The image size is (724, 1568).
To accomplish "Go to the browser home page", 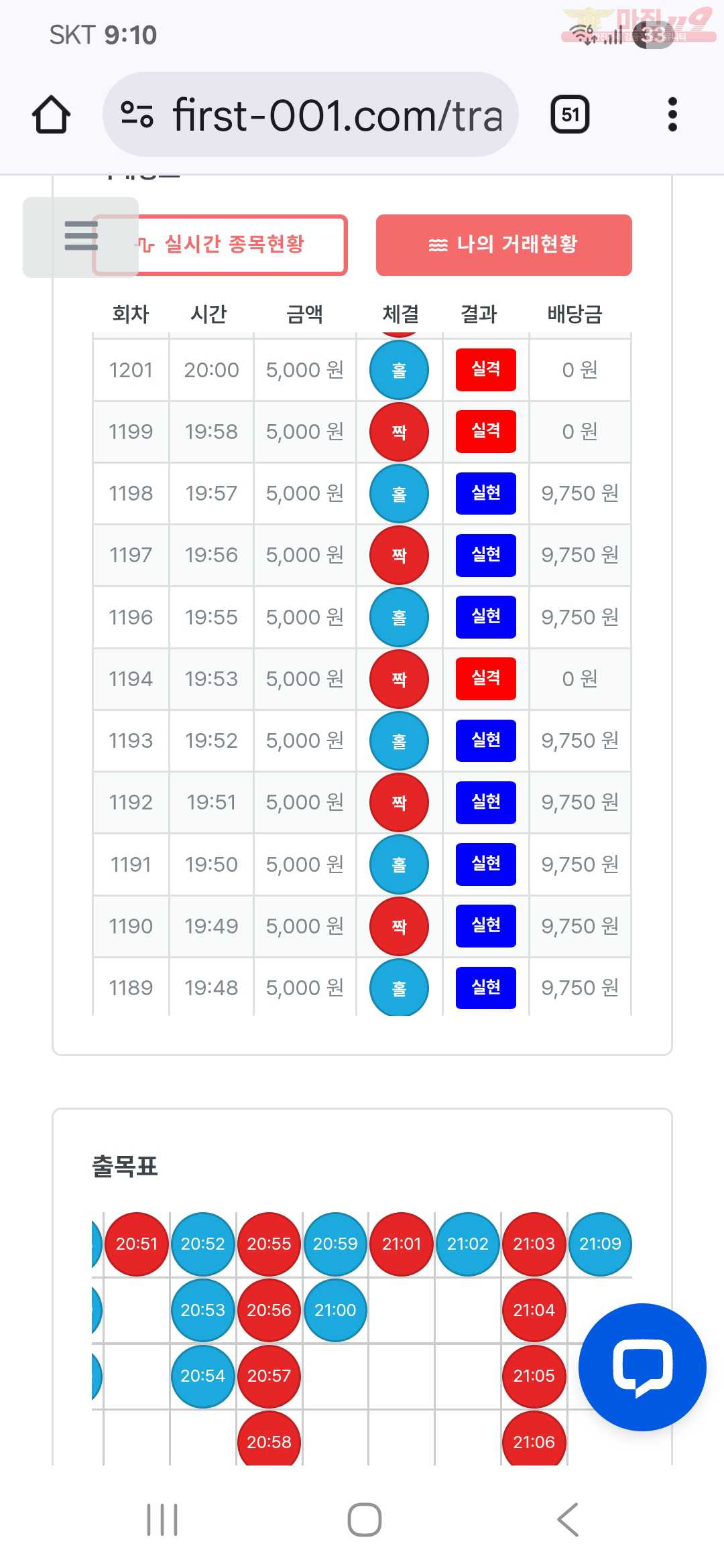I will tap(51, 115).
